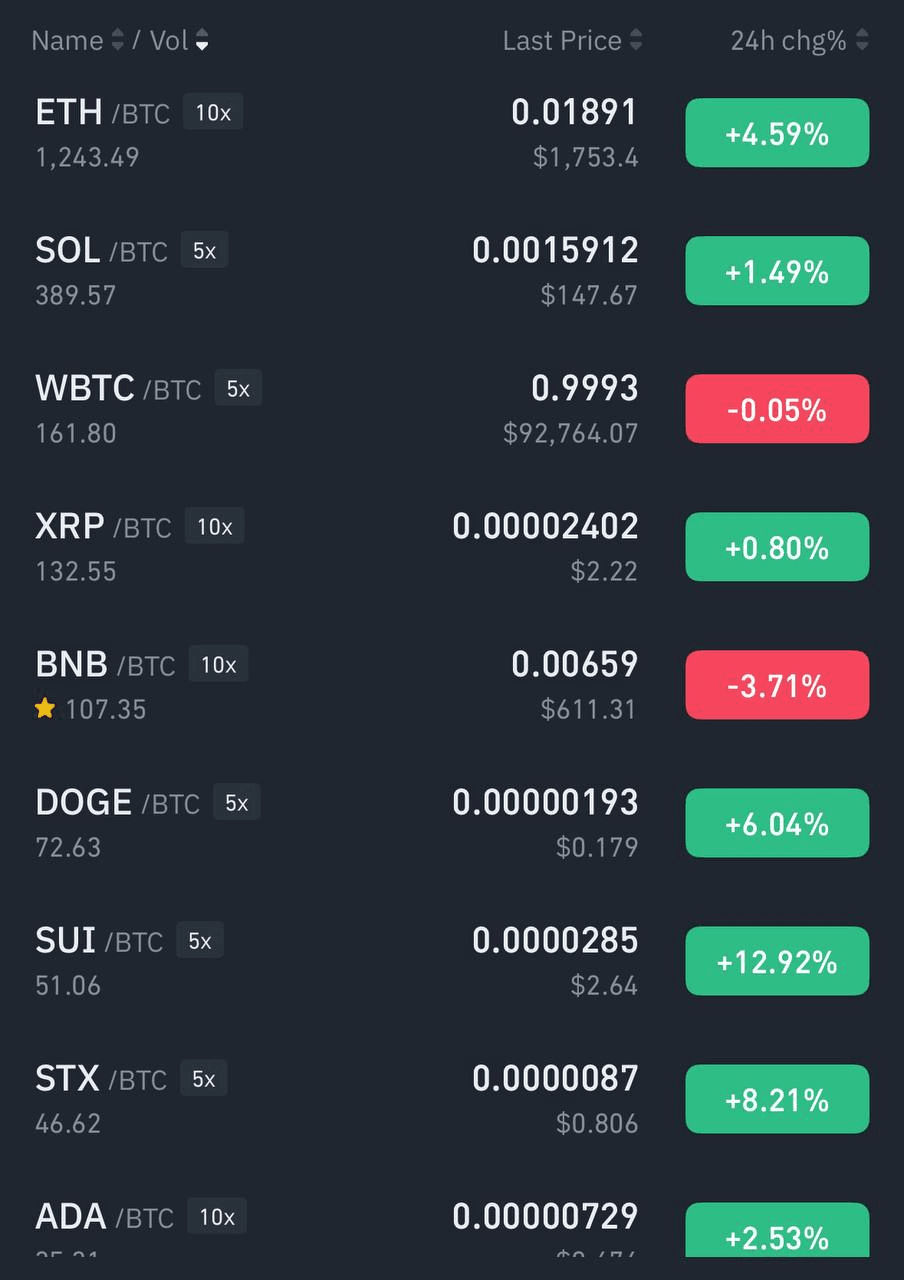Screen dimensions: 904x1280
Task: Click the 5x margin tag on WBTC/BTC
Action: click(238, 388)
